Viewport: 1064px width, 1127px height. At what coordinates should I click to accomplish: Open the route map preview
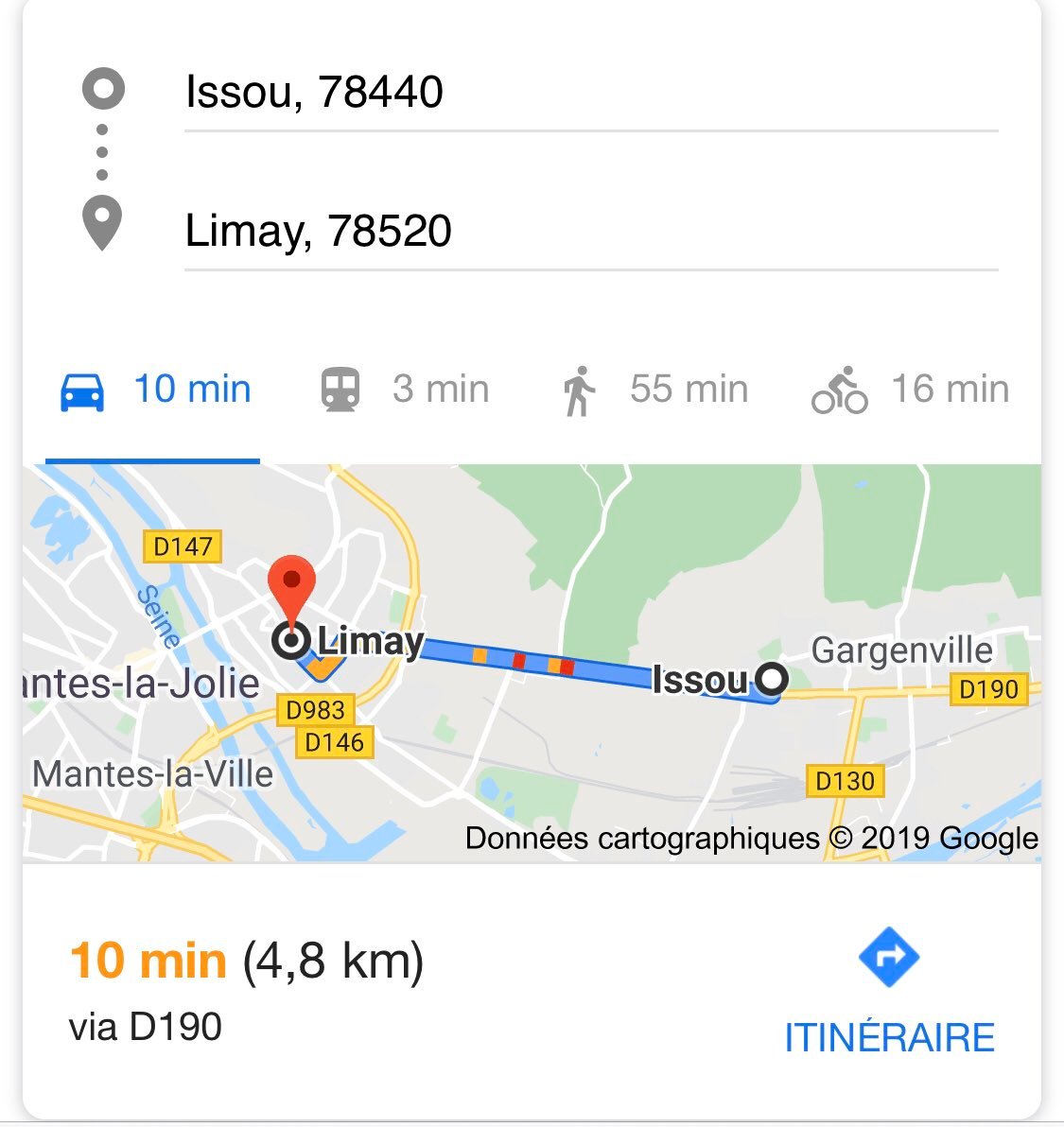point(532,662)
